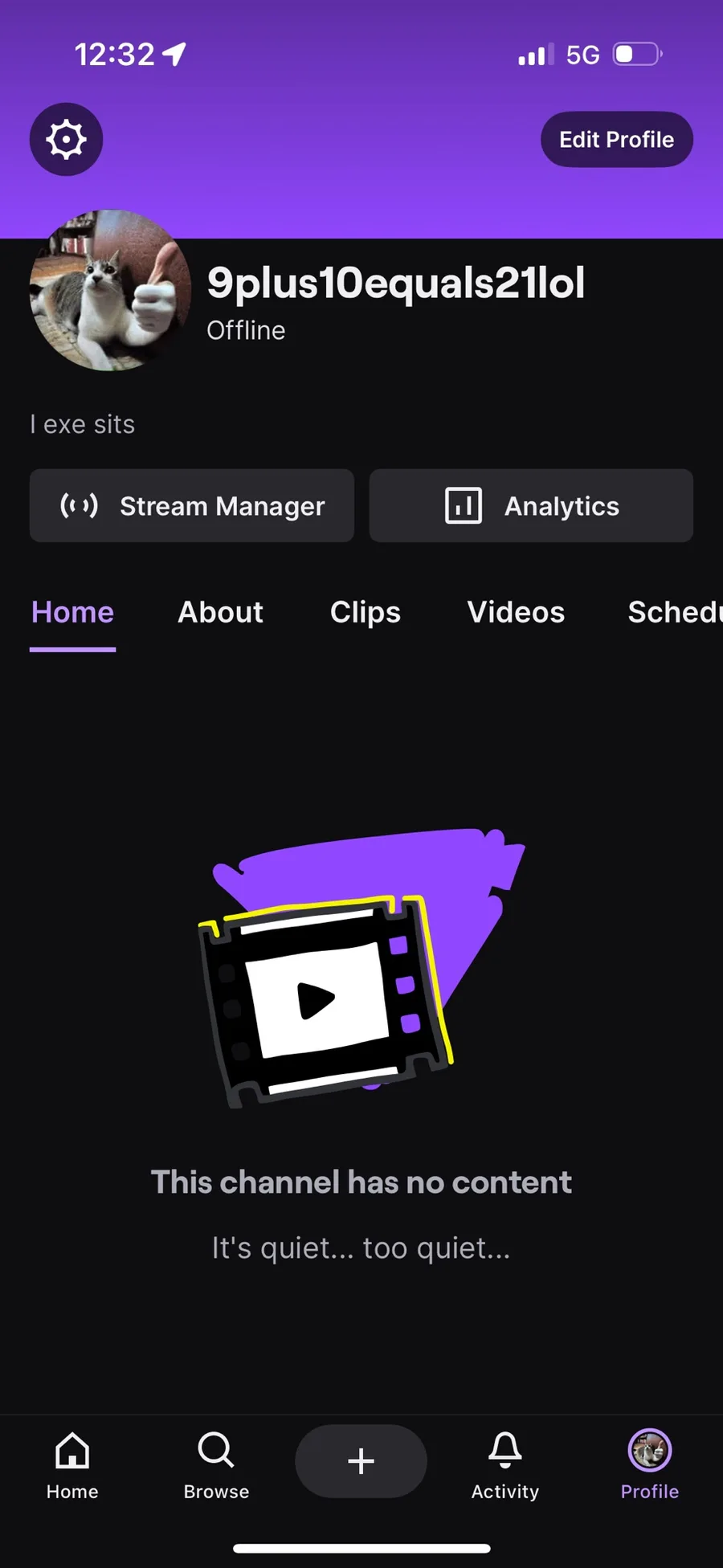Open the Browse tab

(x=216, y=1466)
